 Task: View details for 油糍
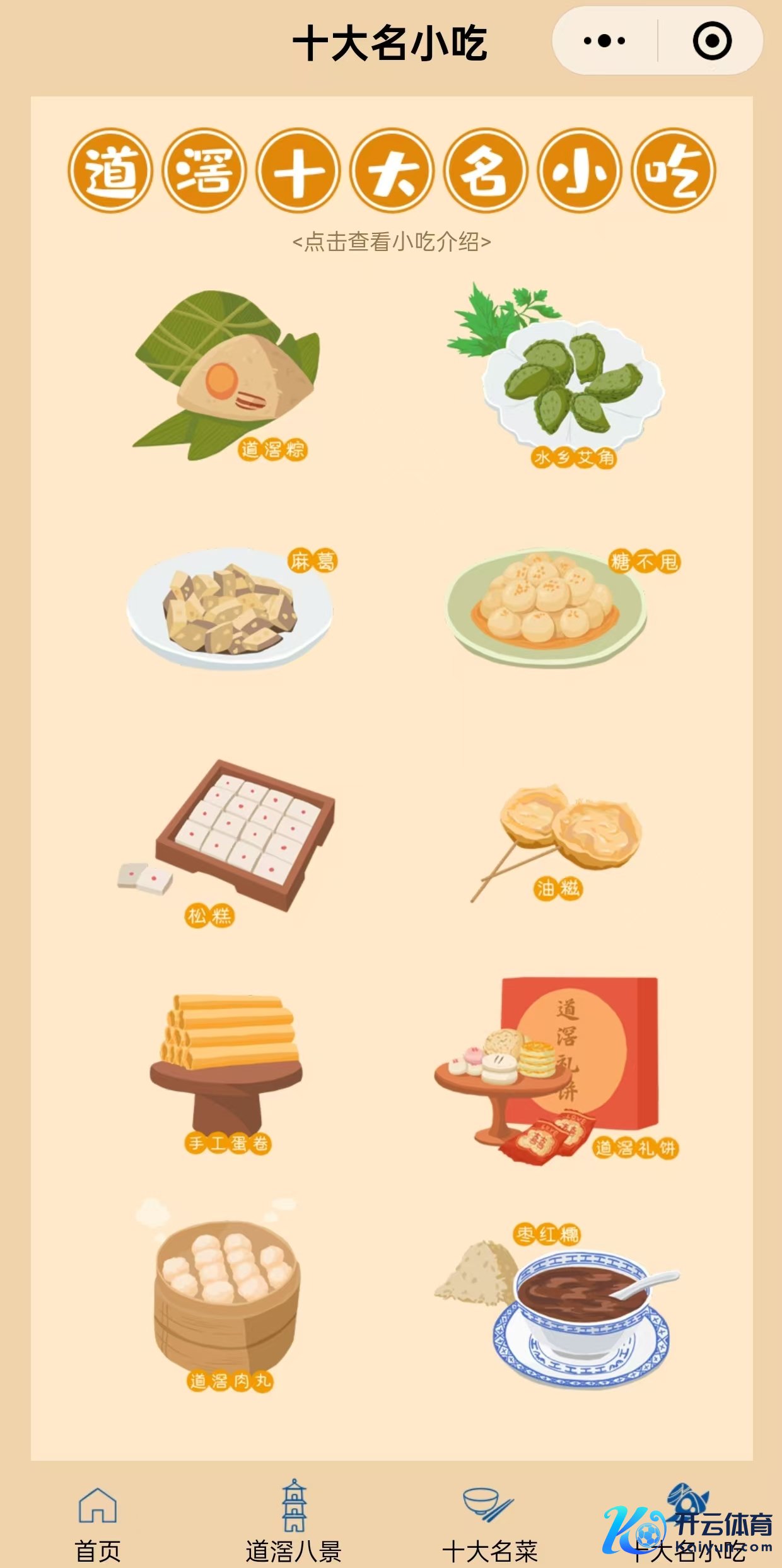pos(558,833)
